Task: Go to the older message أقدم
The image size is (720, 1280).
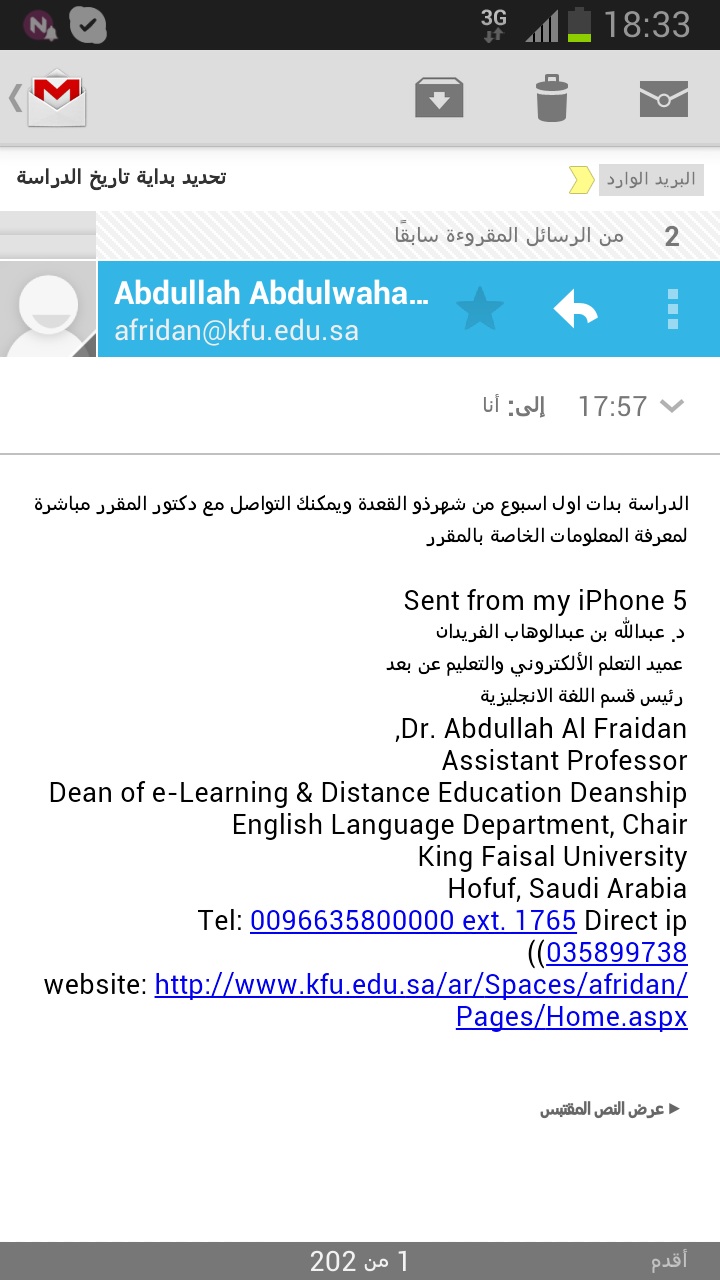Action: tap(668, 1260)
